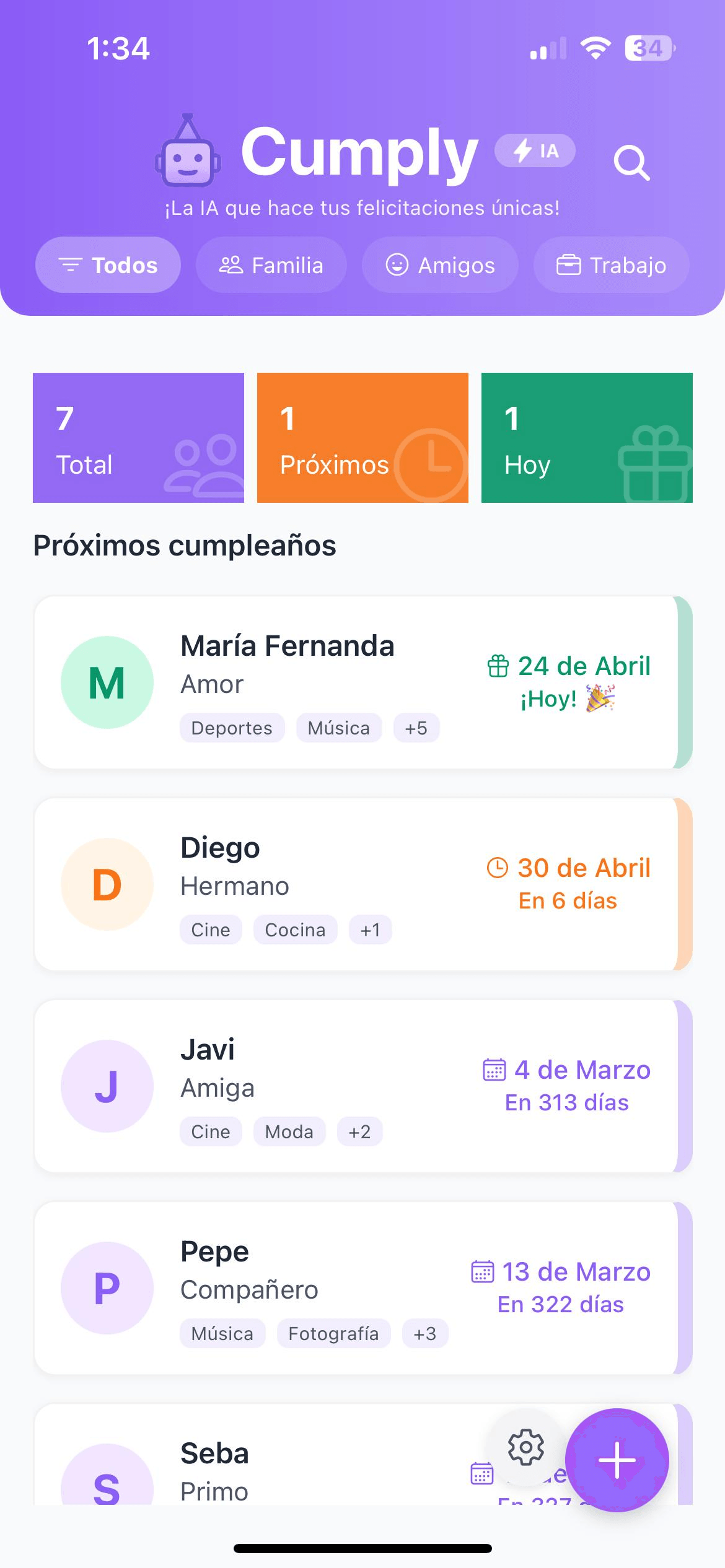Toggle the Familia filter chip
The height and width of the screenshot is (1568, 725).
271,265
